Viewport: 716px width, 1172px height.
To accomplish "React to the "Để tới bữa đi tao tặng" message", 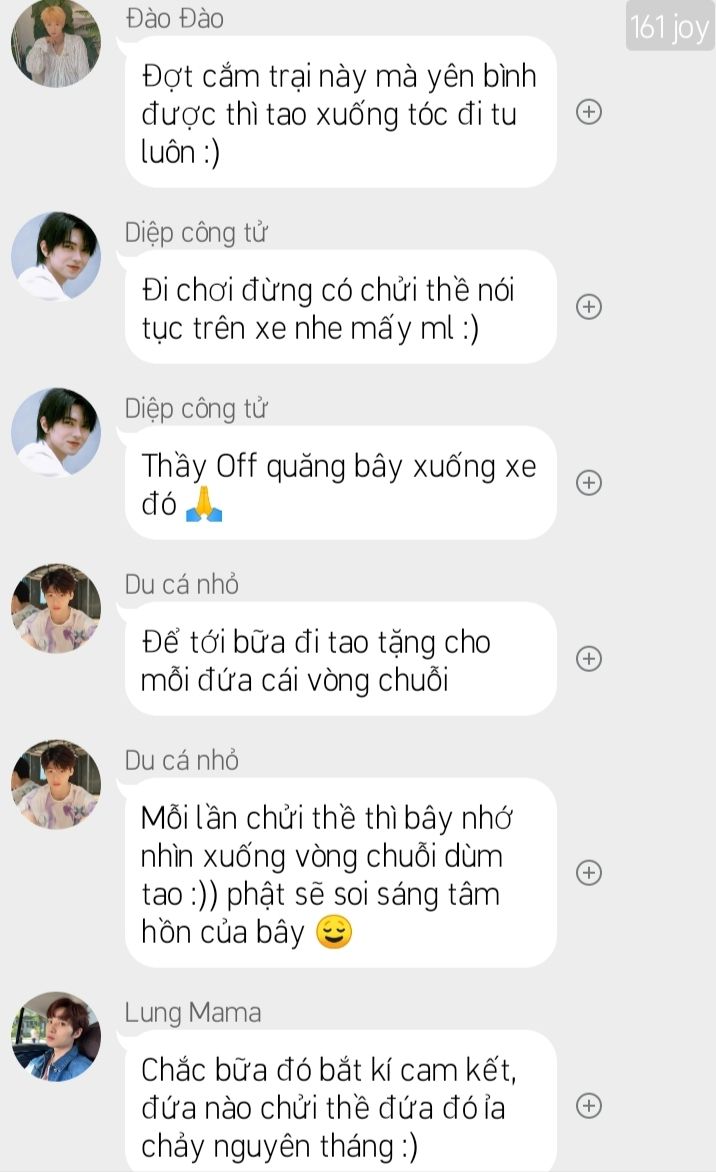I will [x=589, y=658].
